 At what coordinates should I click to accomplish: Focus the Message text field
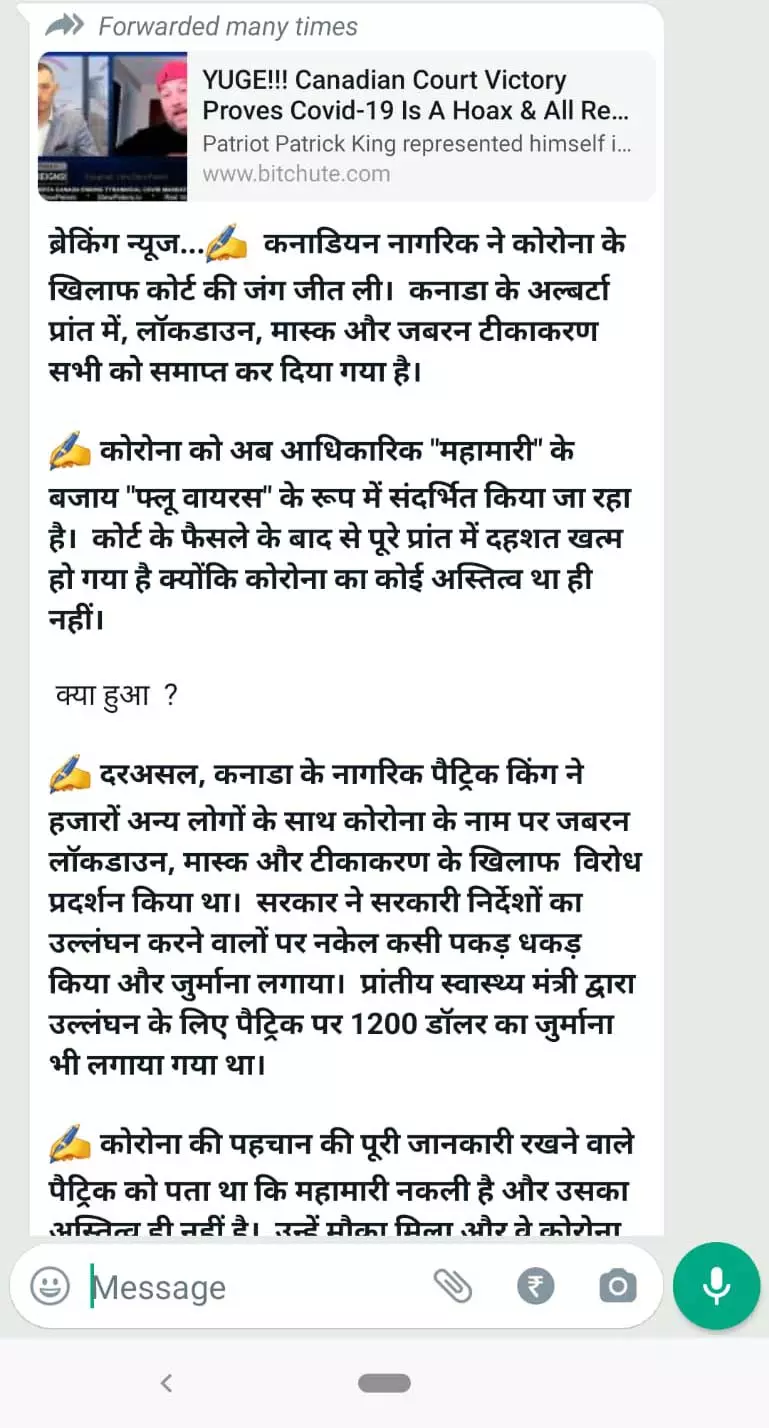tap(250, 1287)
